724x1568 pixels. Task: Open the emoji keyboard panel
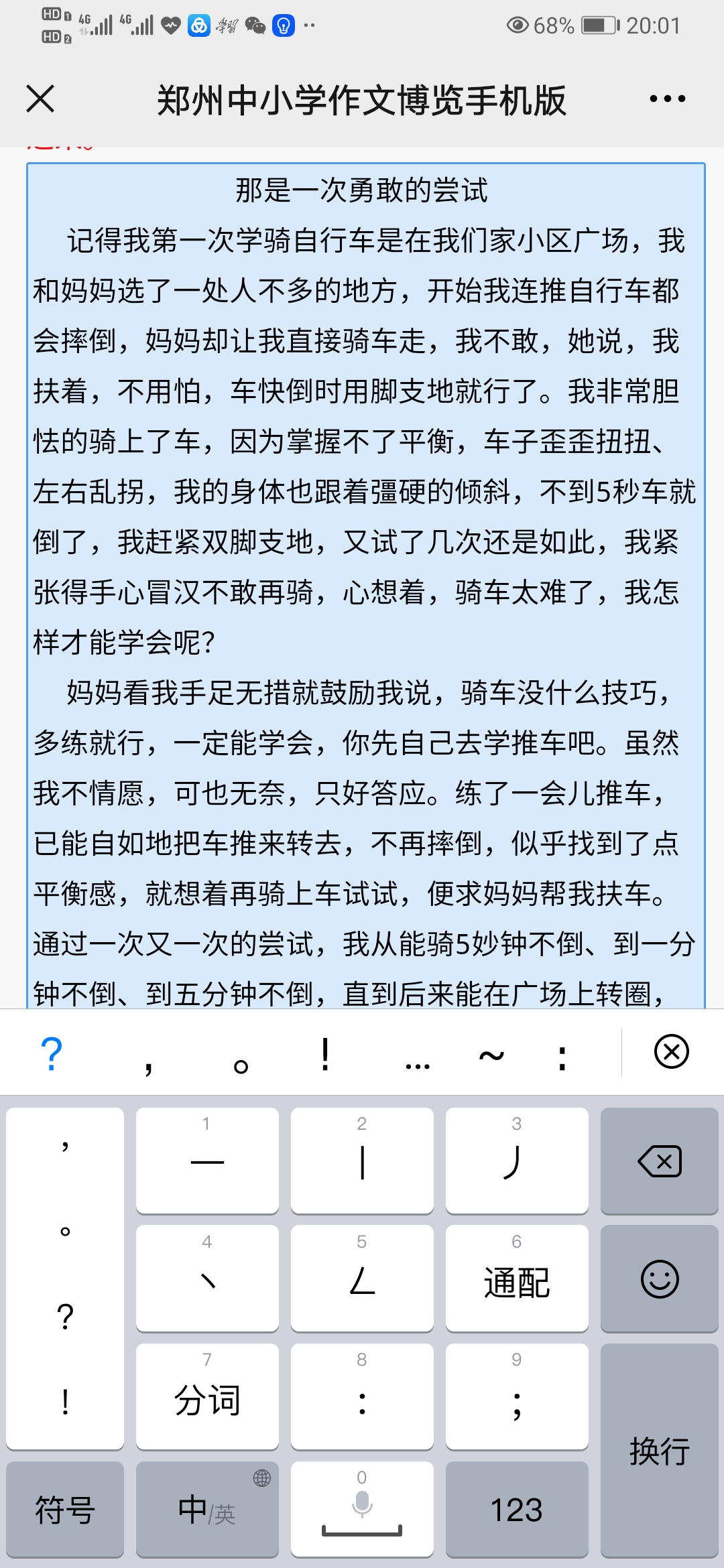coord(660,1279)
